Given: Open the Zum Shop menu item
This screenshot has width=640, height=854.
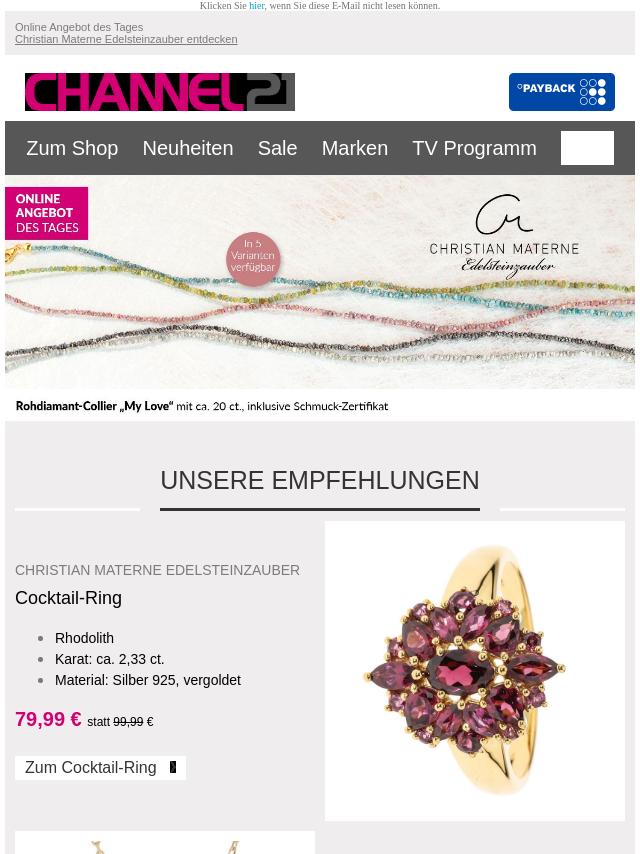Looking at the screenshot, I should coord(72,148).
